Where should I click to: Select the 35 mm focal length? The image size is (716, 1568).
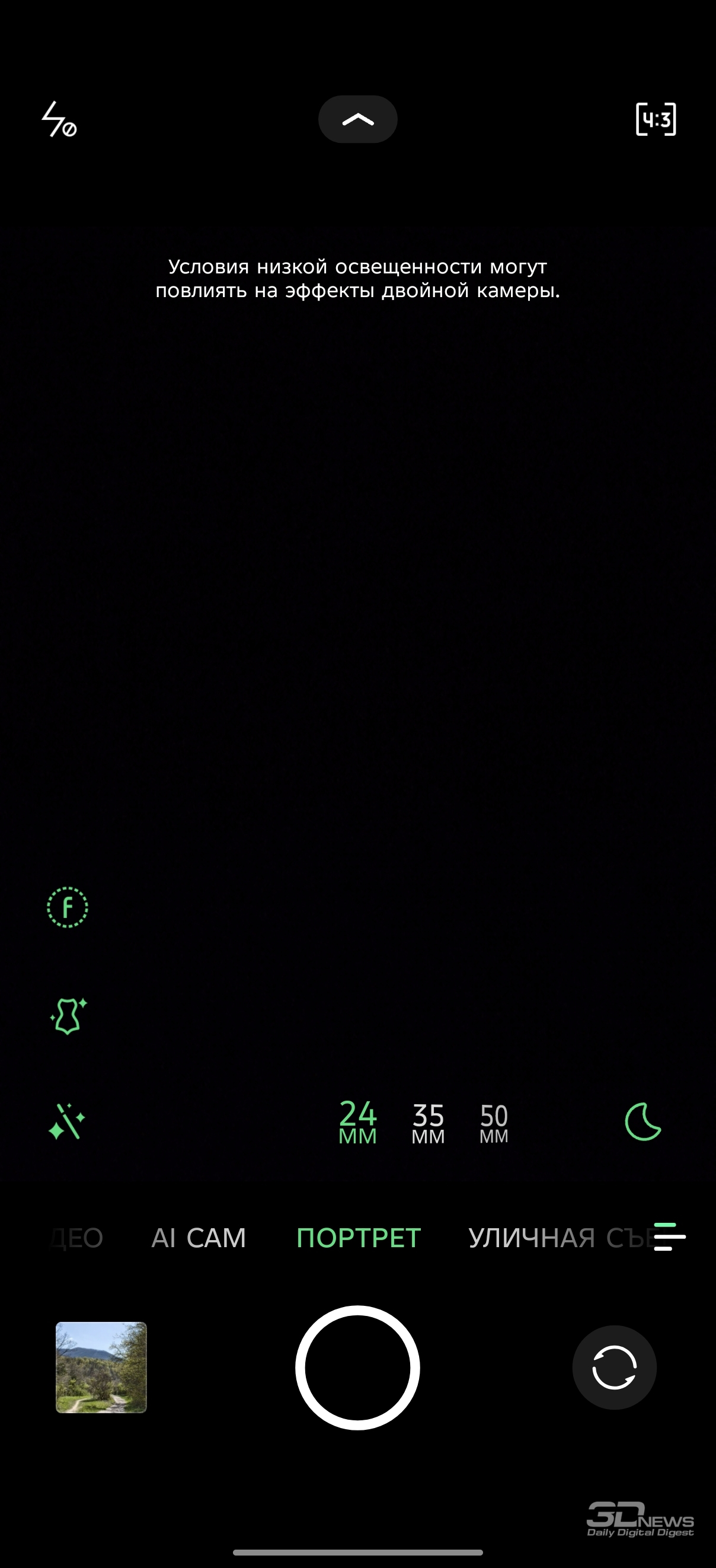[429, 1123]
